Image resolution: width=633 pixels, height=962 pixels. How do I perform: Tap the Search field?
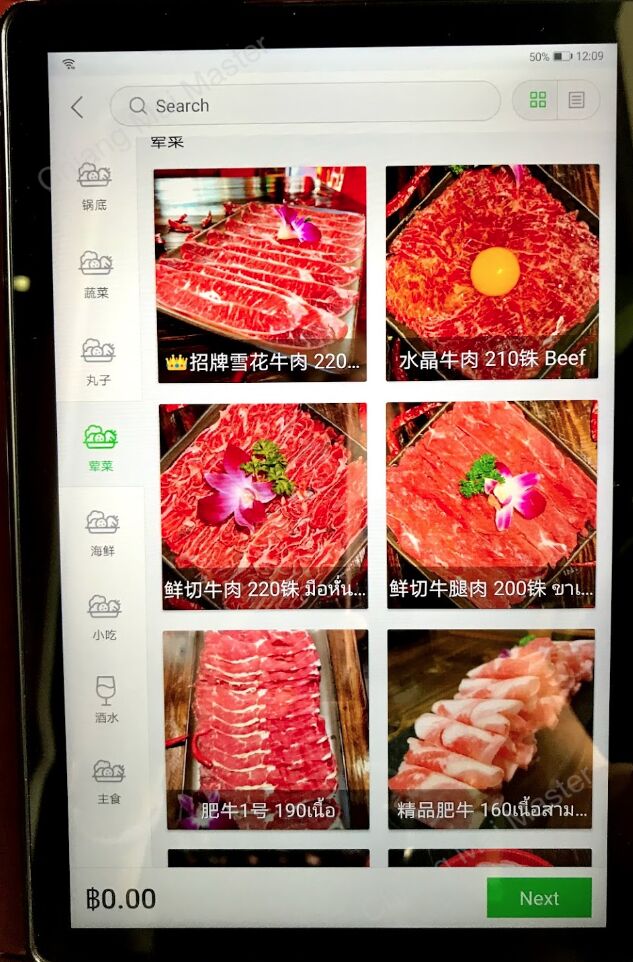[305, 104]
